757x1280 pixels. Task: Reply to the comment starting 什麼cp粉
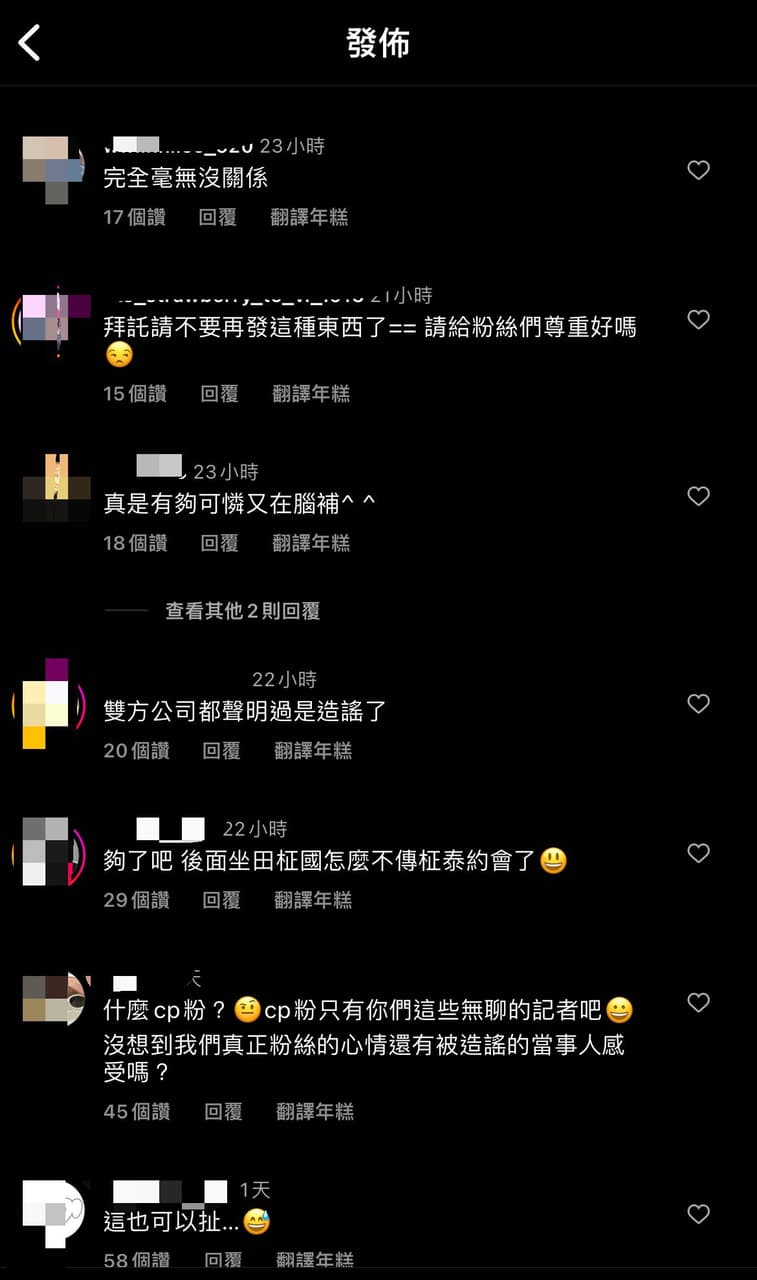tap(223, 1111)
